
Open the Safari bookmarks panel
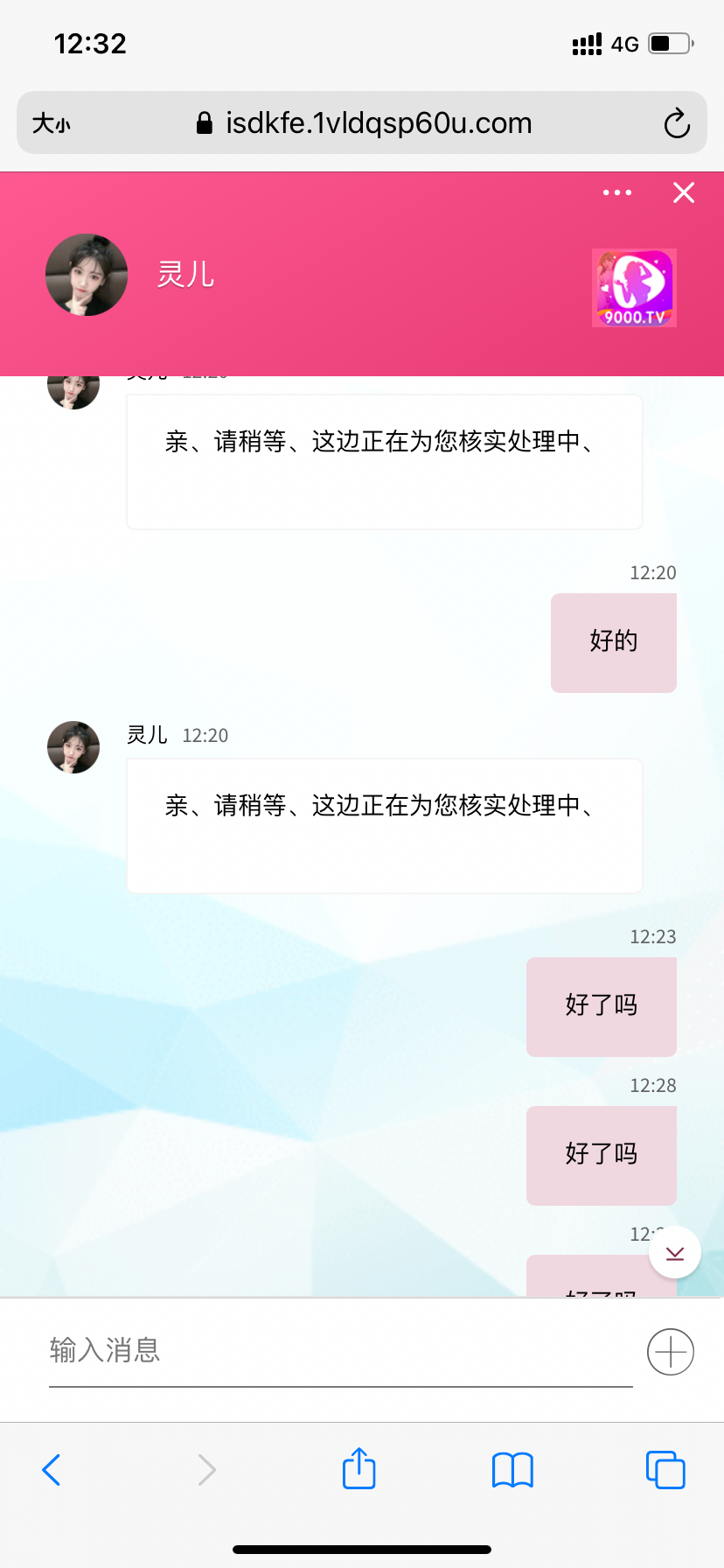coord(512,1469)
